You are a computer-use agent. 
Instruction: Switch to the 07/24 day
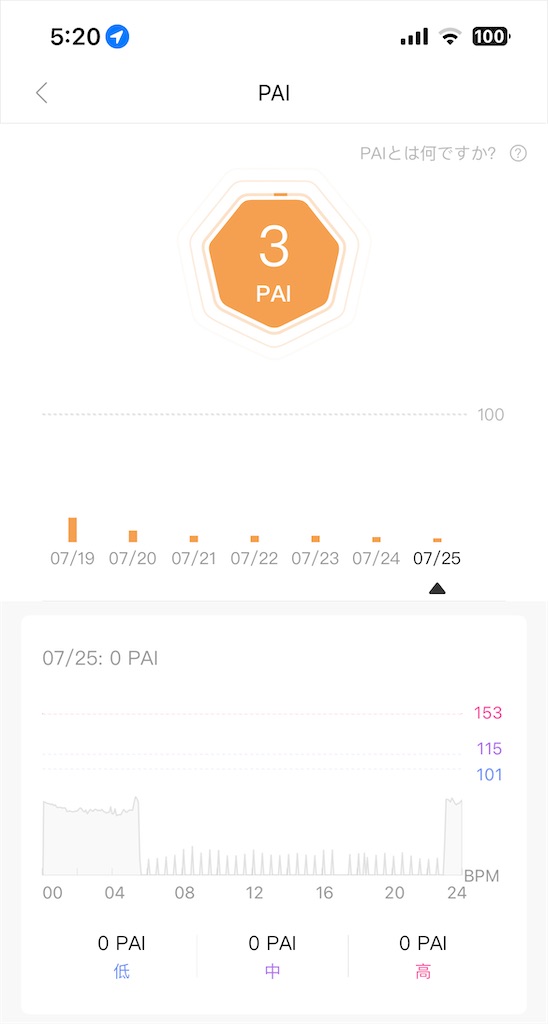click(376, 539)
